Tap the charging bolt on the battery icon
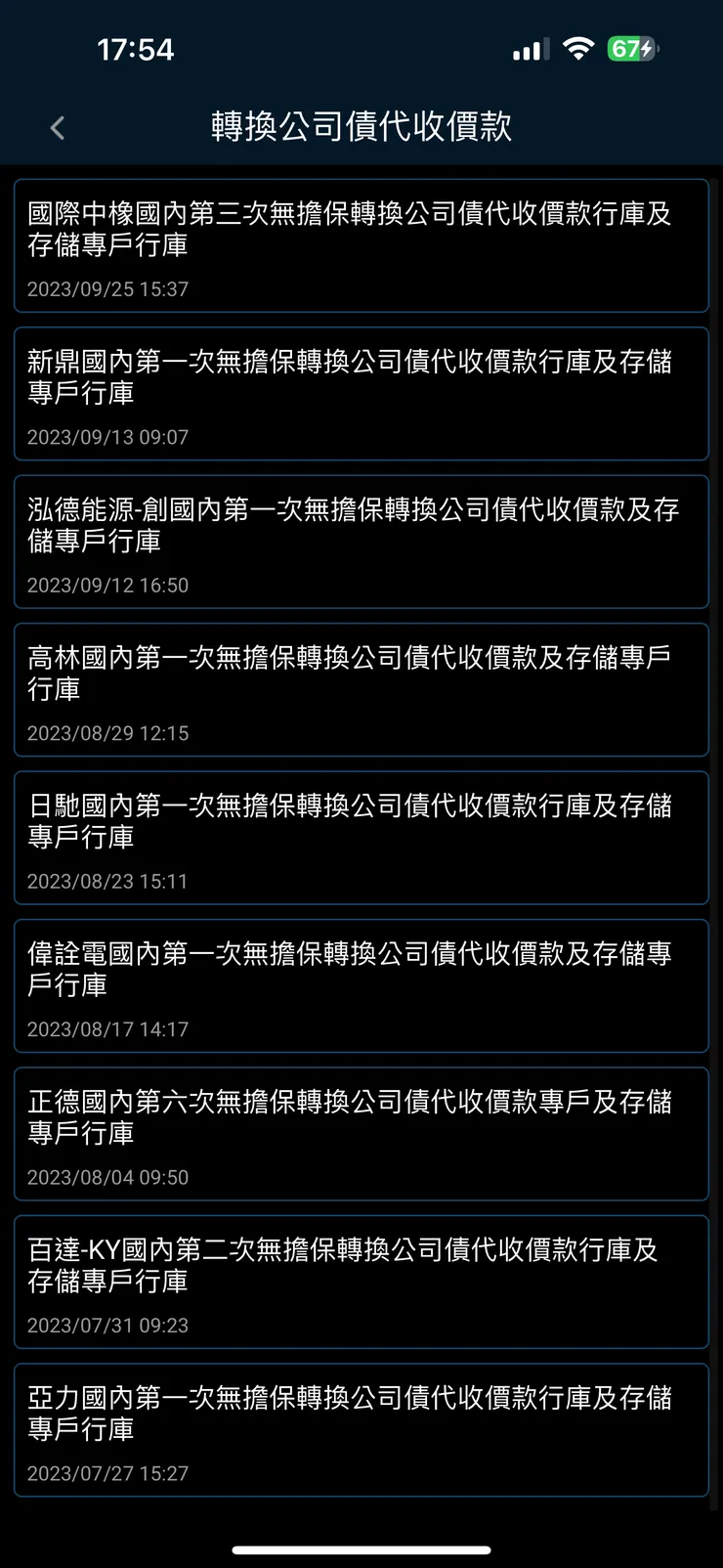 [x=645, y=48]
